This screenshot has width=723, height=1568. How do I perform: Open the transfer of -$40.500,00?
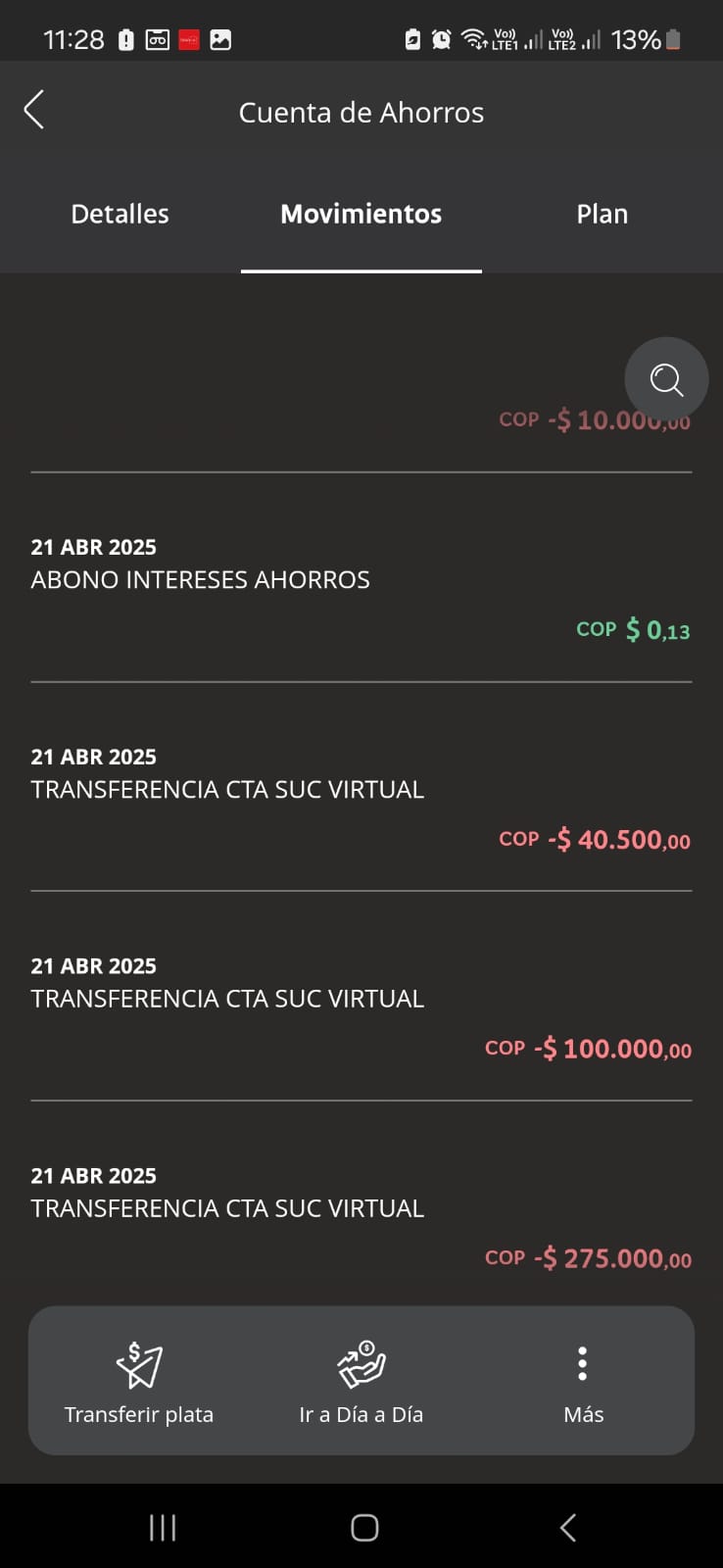pyautogui.click(x=361, y=799)
